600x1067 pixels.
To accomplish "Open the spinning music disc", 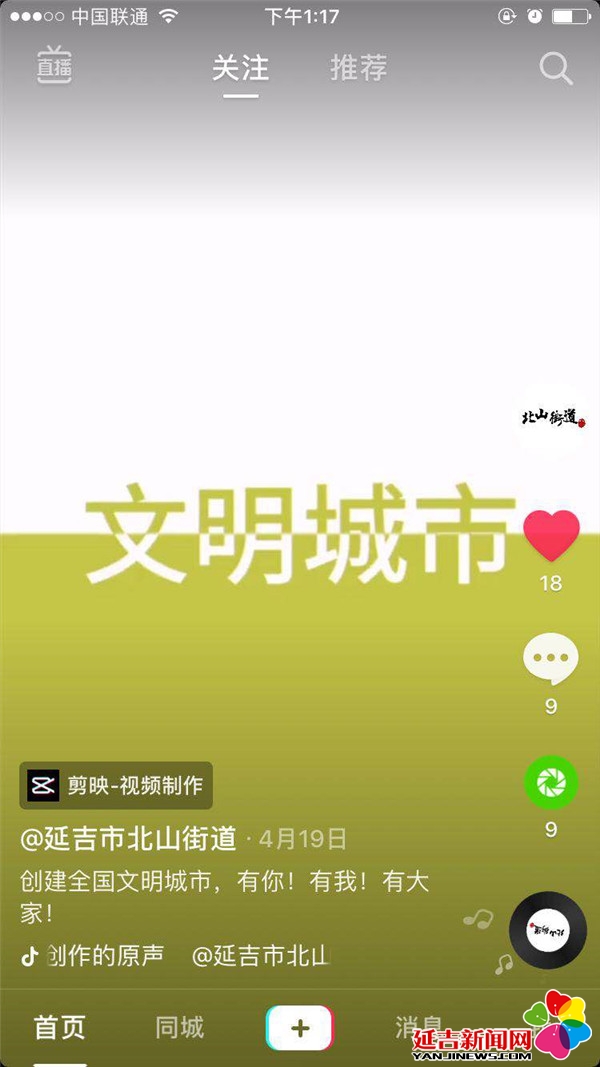I will pyautogui.click(x=547, y=930).
